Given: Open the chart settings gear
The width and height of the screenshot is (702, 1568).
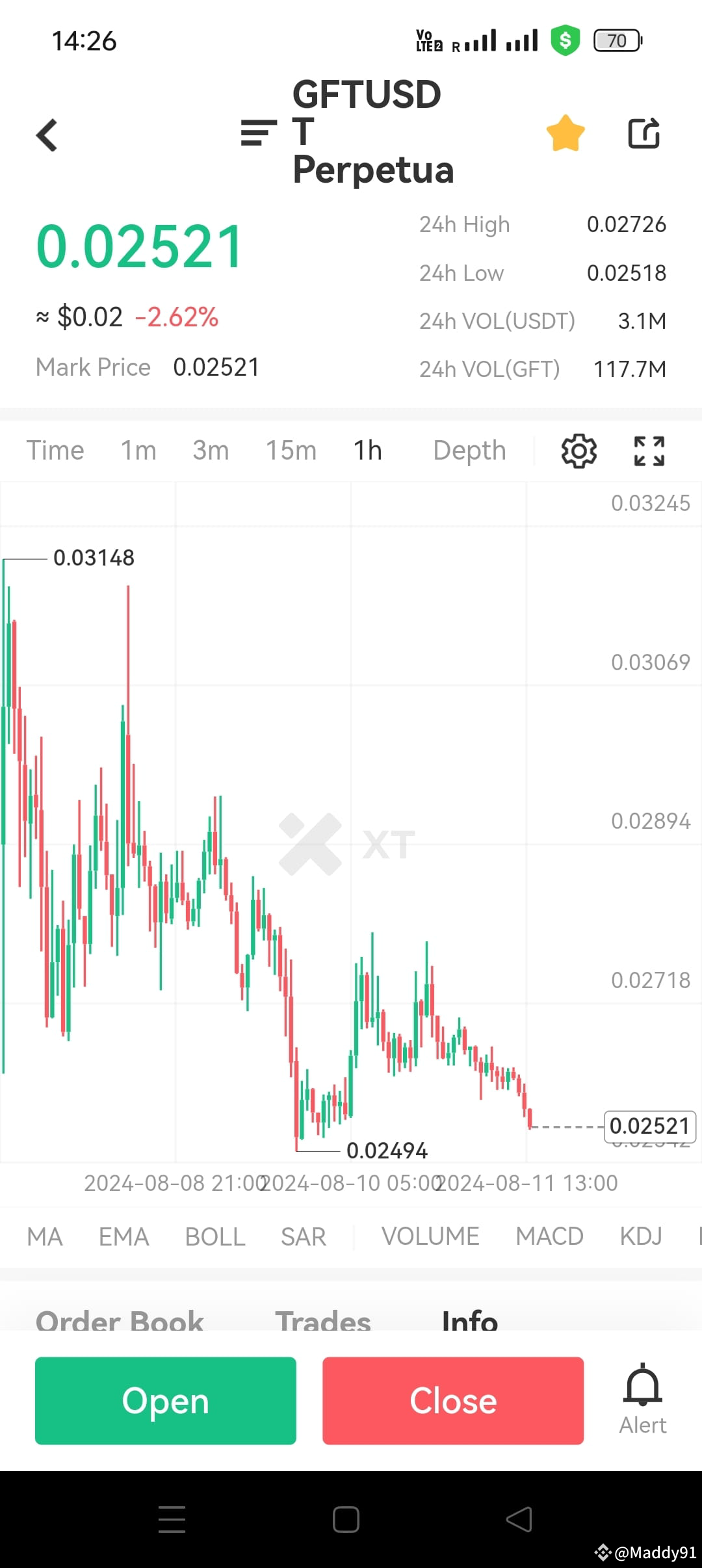Looking at the screenshot, I should pos(577,450).
